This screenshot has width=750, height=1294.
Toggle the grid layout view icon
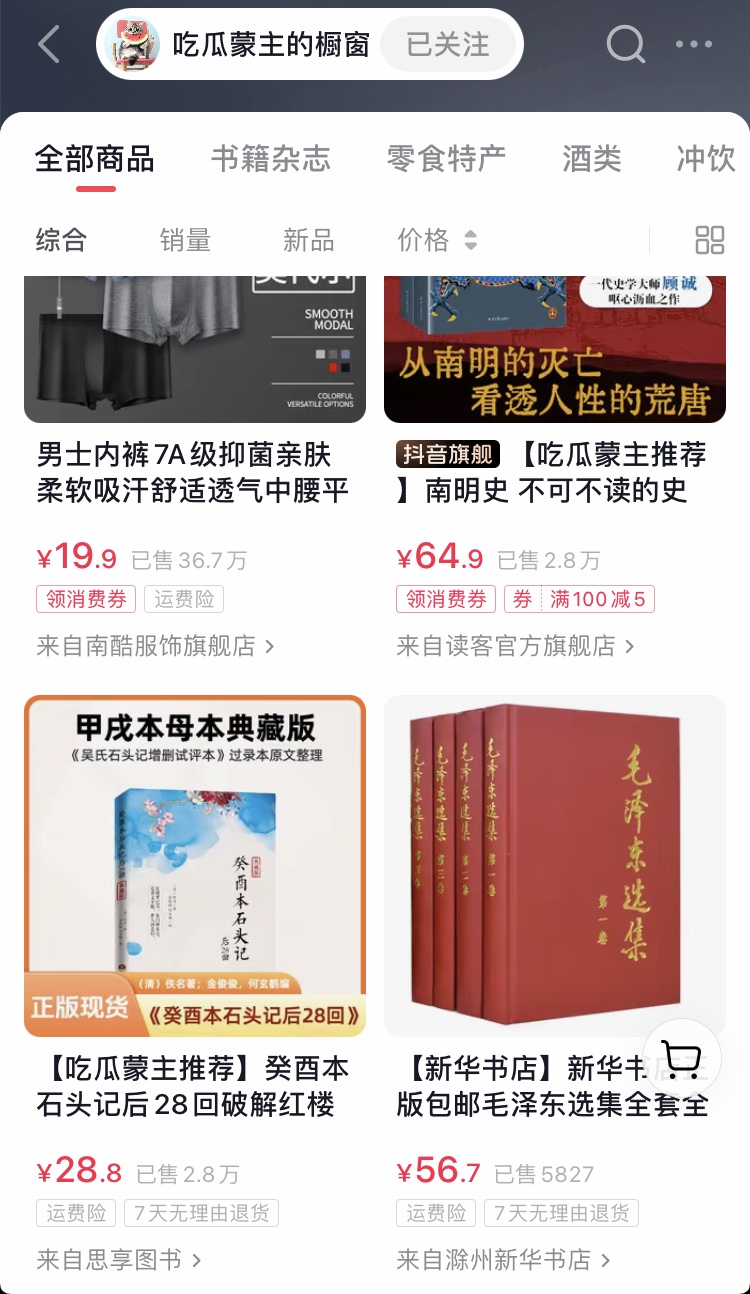pyautogui.click(x=709, y=240)
